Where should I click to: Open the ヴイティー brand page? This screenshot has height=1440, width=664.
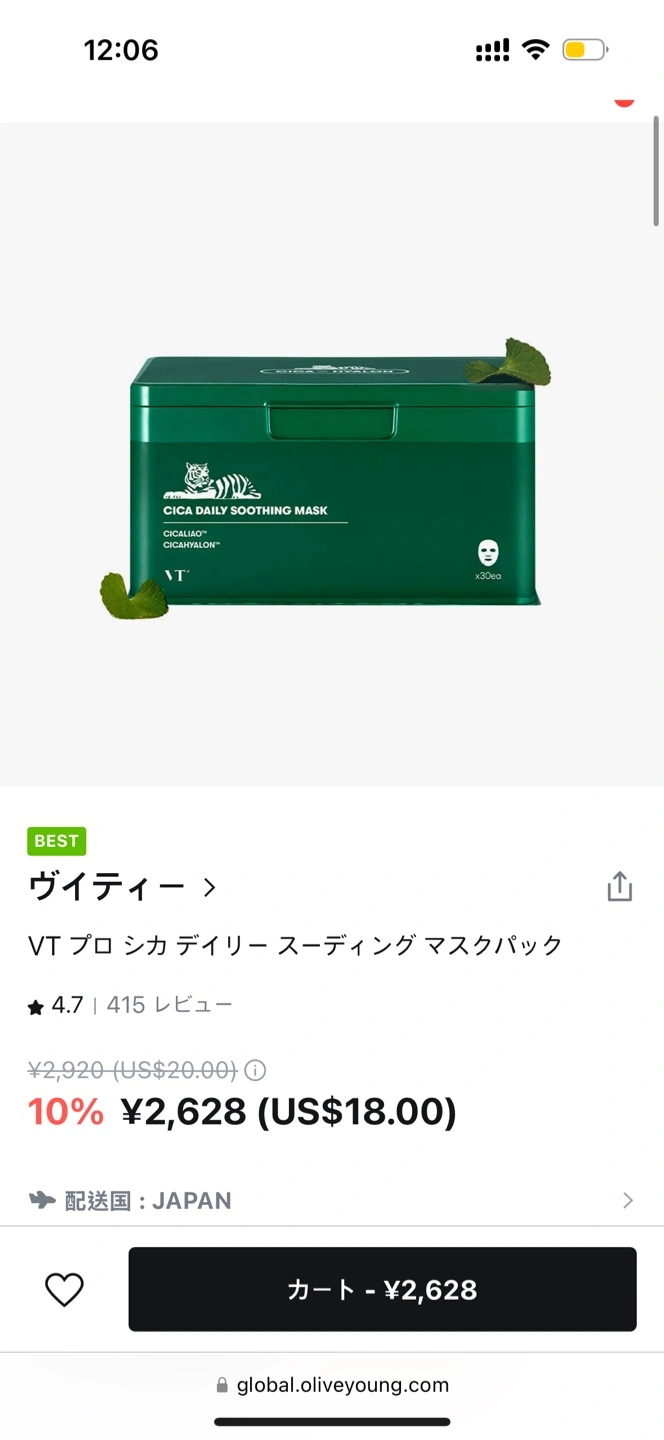pos(122,887)
